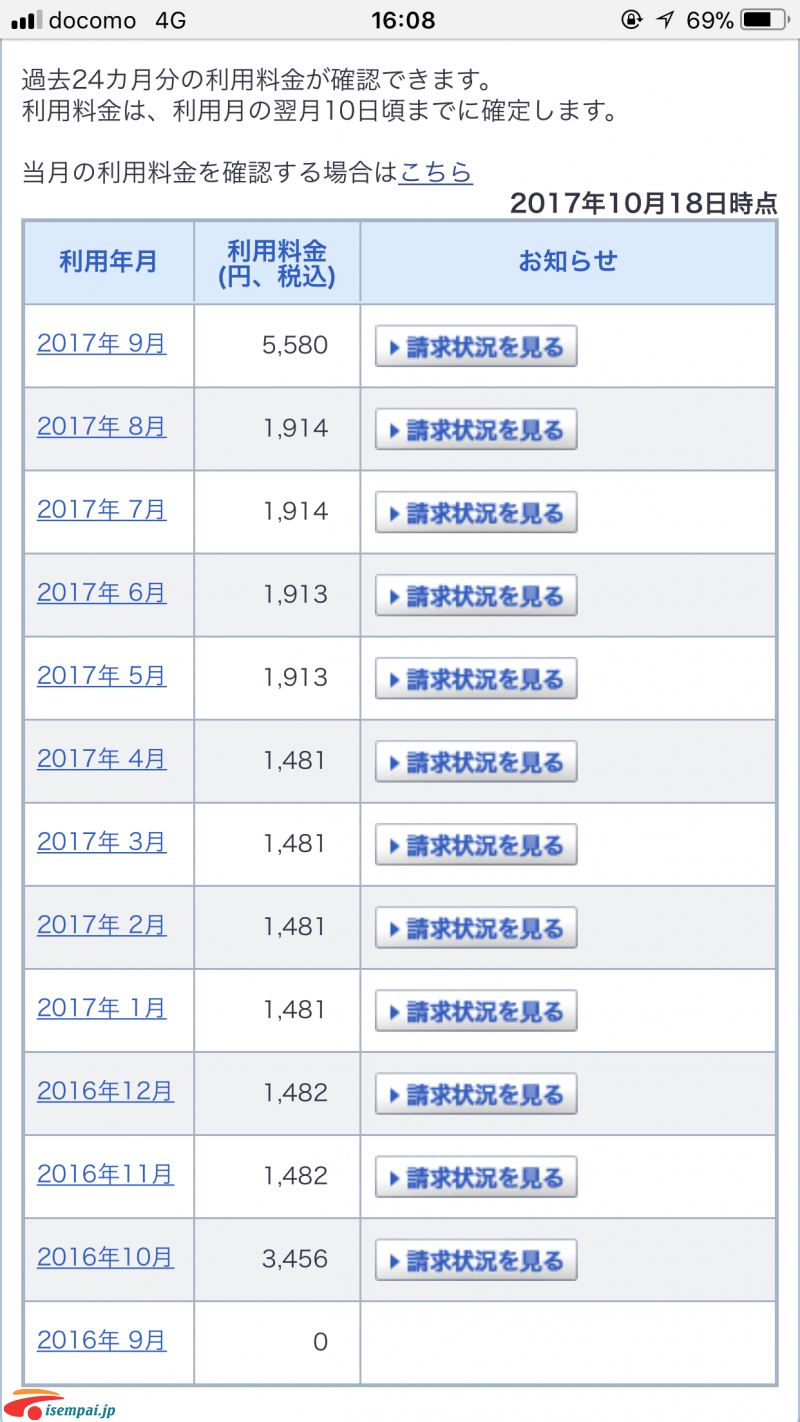
Task: Tap 請求状況を見る for 2016年11月
Action: [476, 1176]
